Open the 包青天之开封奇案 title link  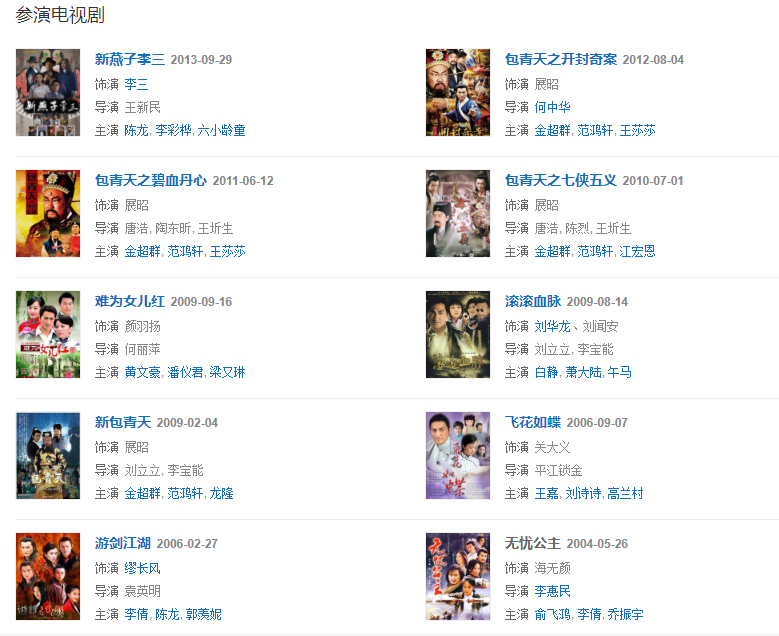tap(560, 60)
